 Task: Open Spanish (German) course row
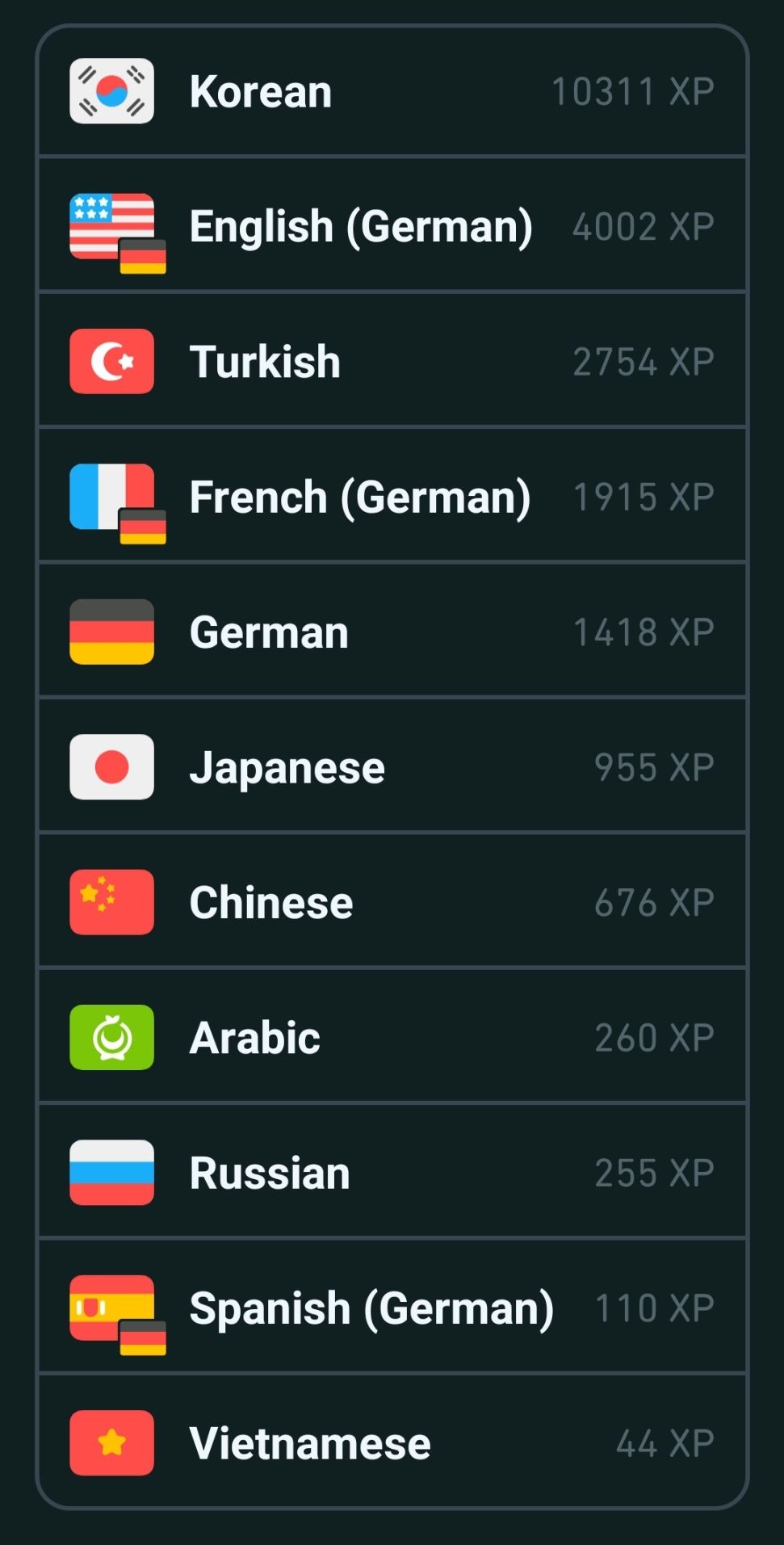tap(392, 1308)
